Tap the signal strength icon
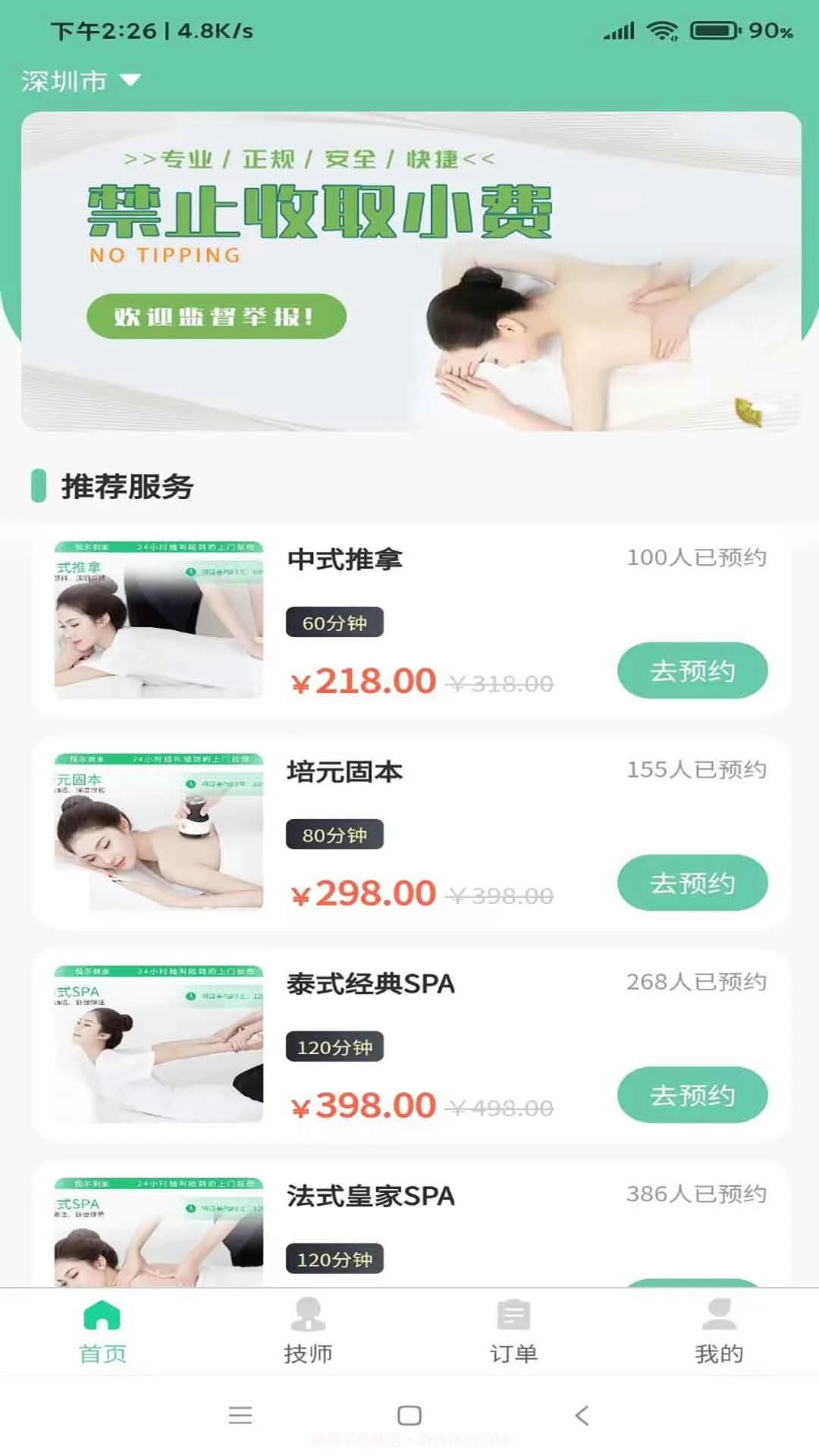Screen dimensions: 819x1456 617,30
